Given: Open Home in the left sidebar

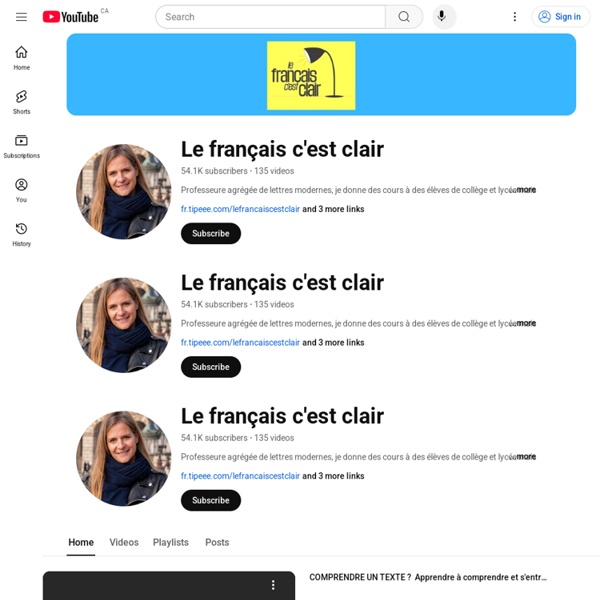Looking at the screenshot, I should pos(21,58).
